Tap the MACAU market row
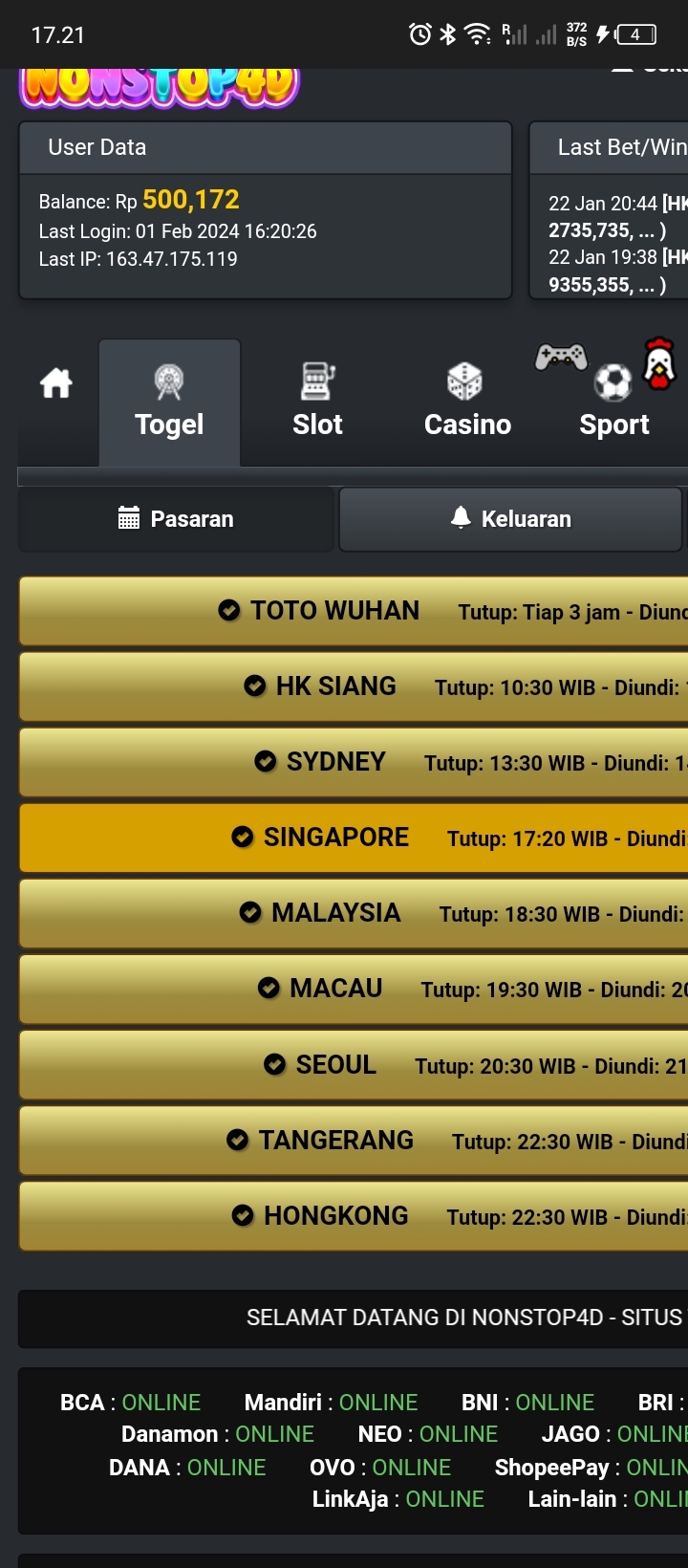 pos(354,989)
